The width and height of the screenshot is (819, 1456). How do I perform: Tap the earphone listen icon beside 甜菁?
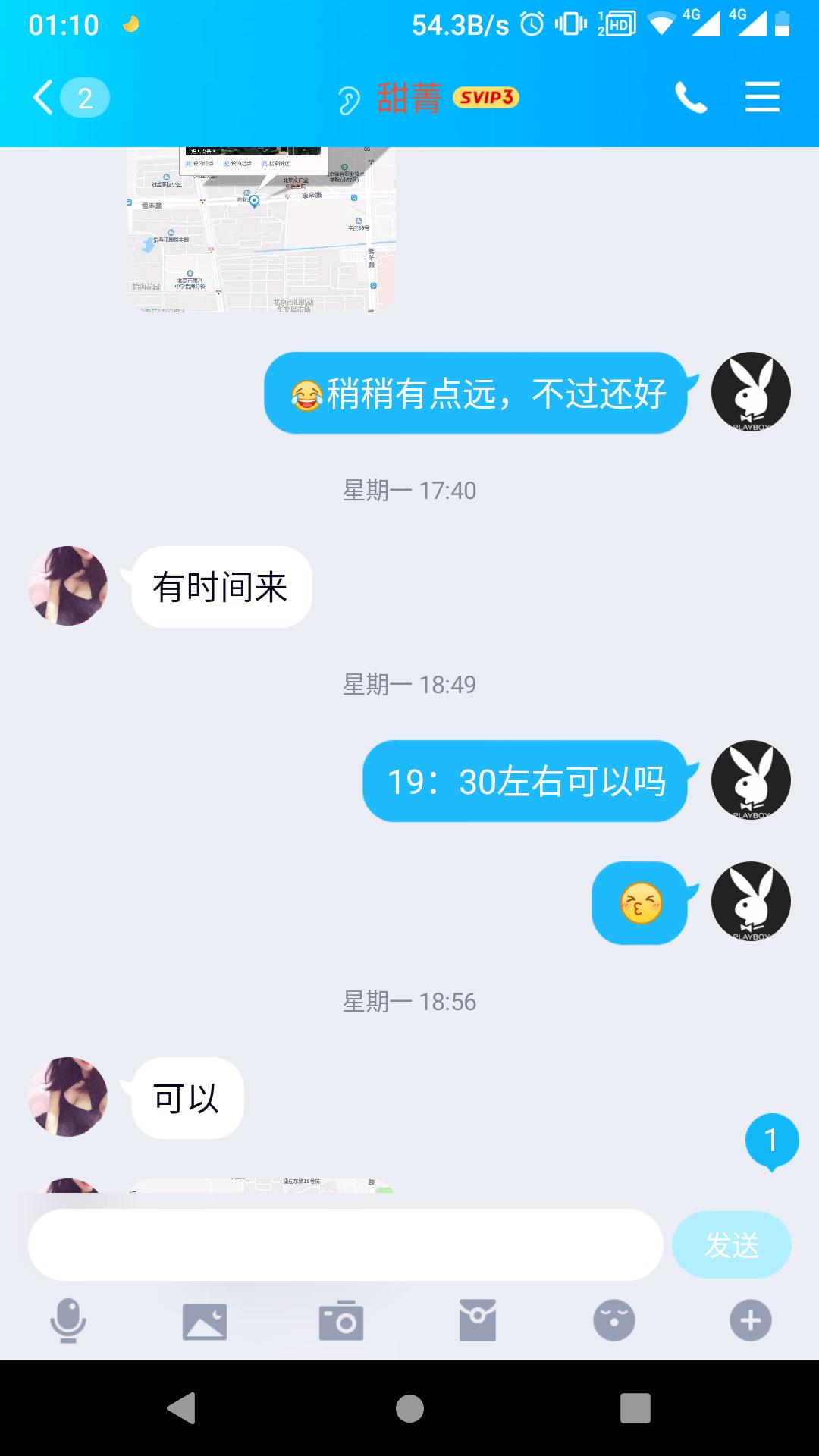pos(348,99)
